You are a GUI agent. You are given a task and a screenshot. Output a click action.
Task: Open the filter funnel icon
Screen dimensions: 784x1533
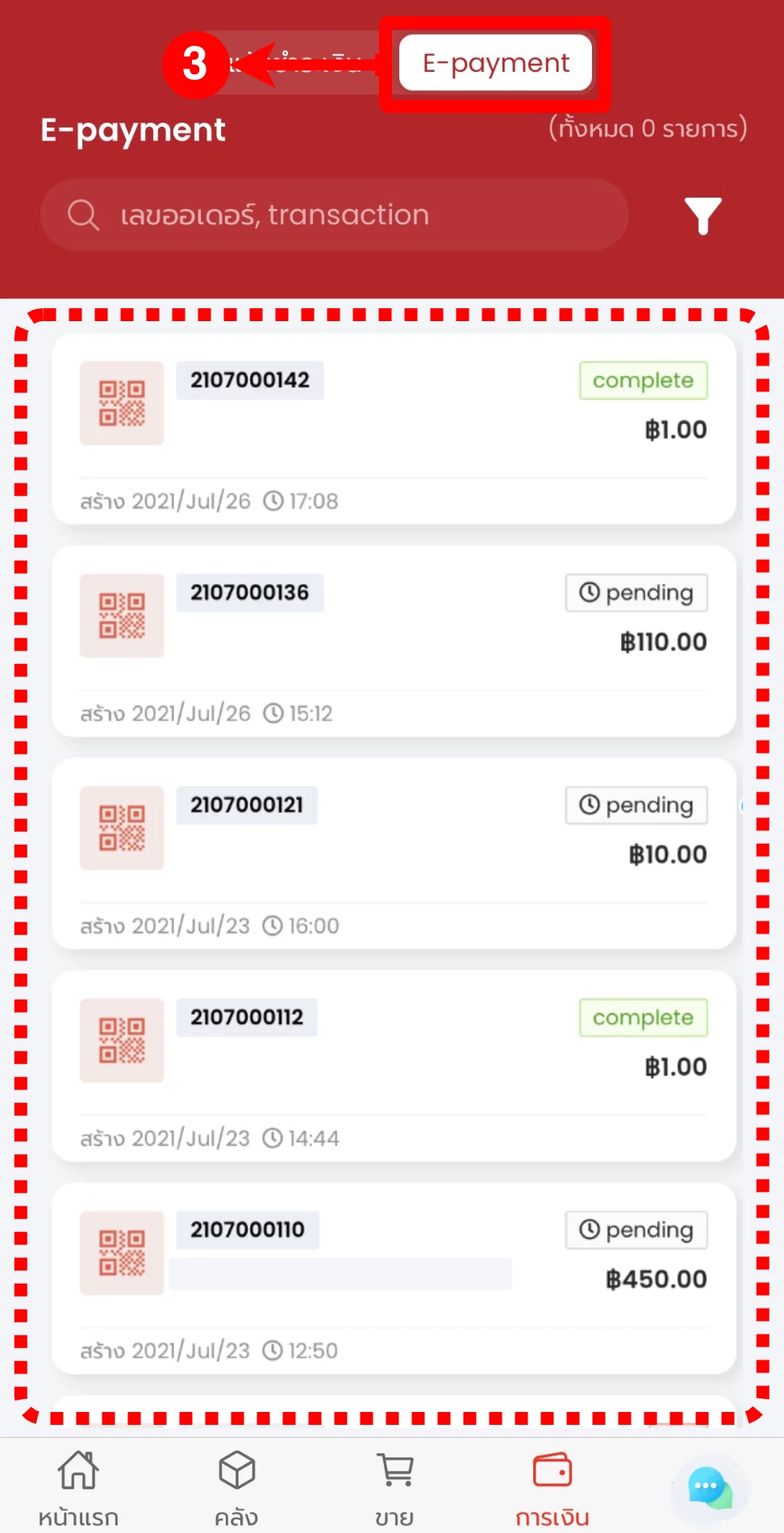click(703, 215)
